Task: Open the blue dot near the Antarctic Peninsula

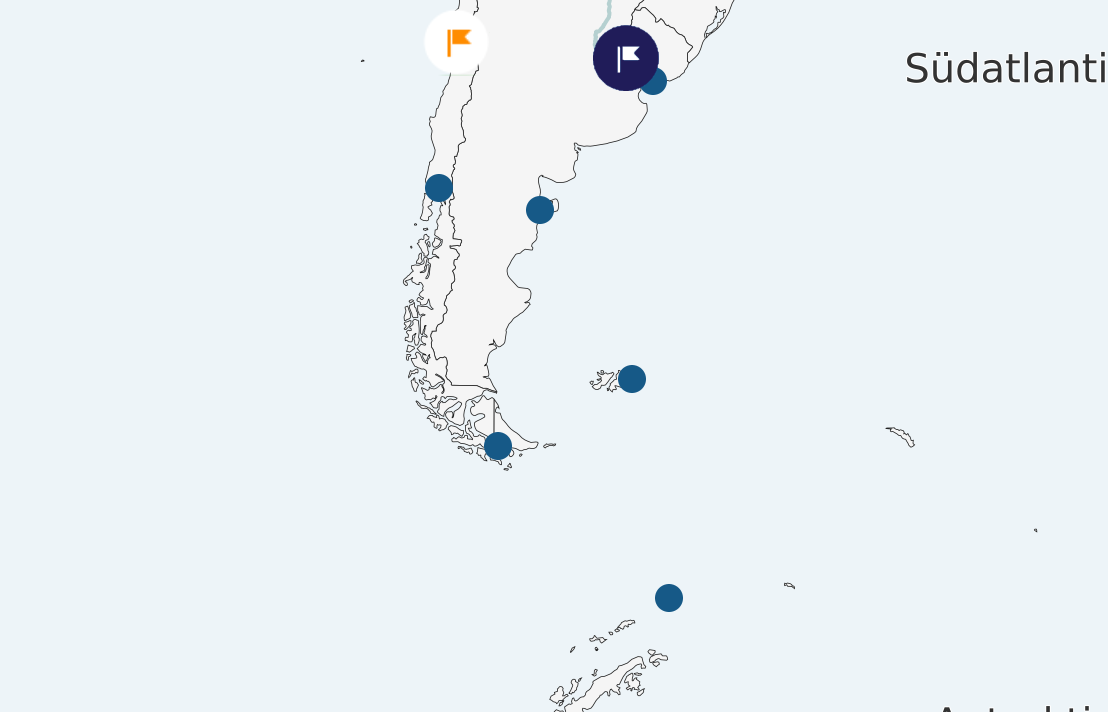Action: (669, 598)
